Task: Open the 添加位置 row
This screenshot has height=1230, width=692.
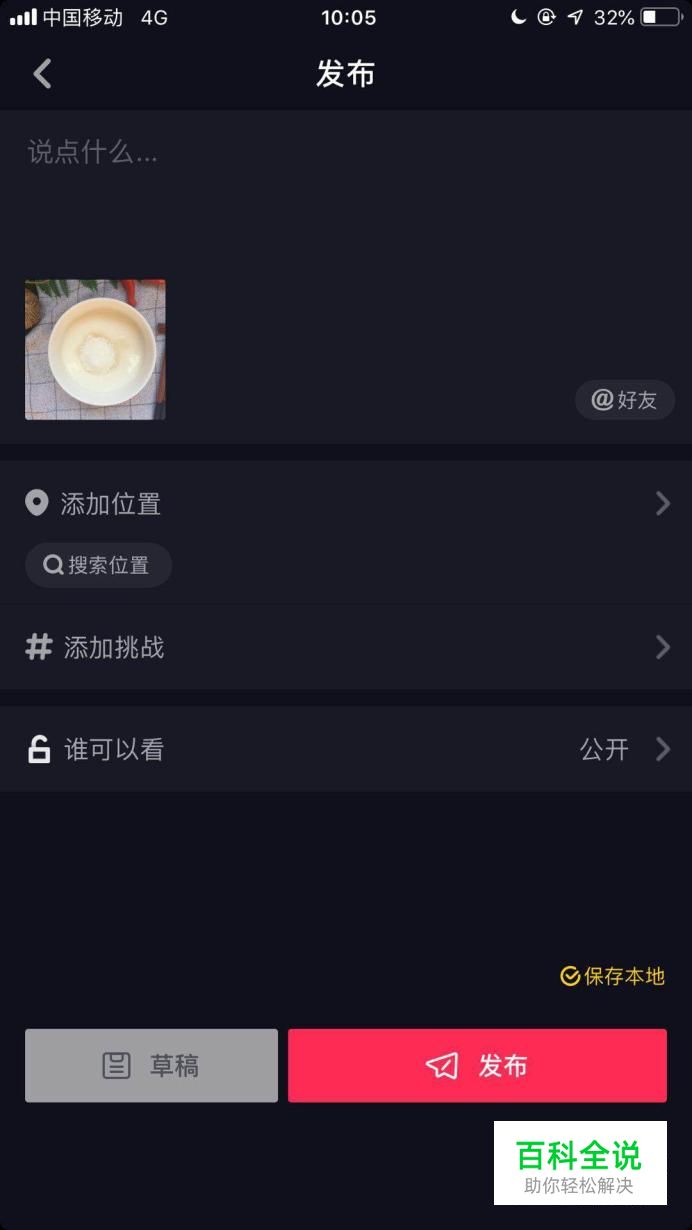Action: pos(346,503)
